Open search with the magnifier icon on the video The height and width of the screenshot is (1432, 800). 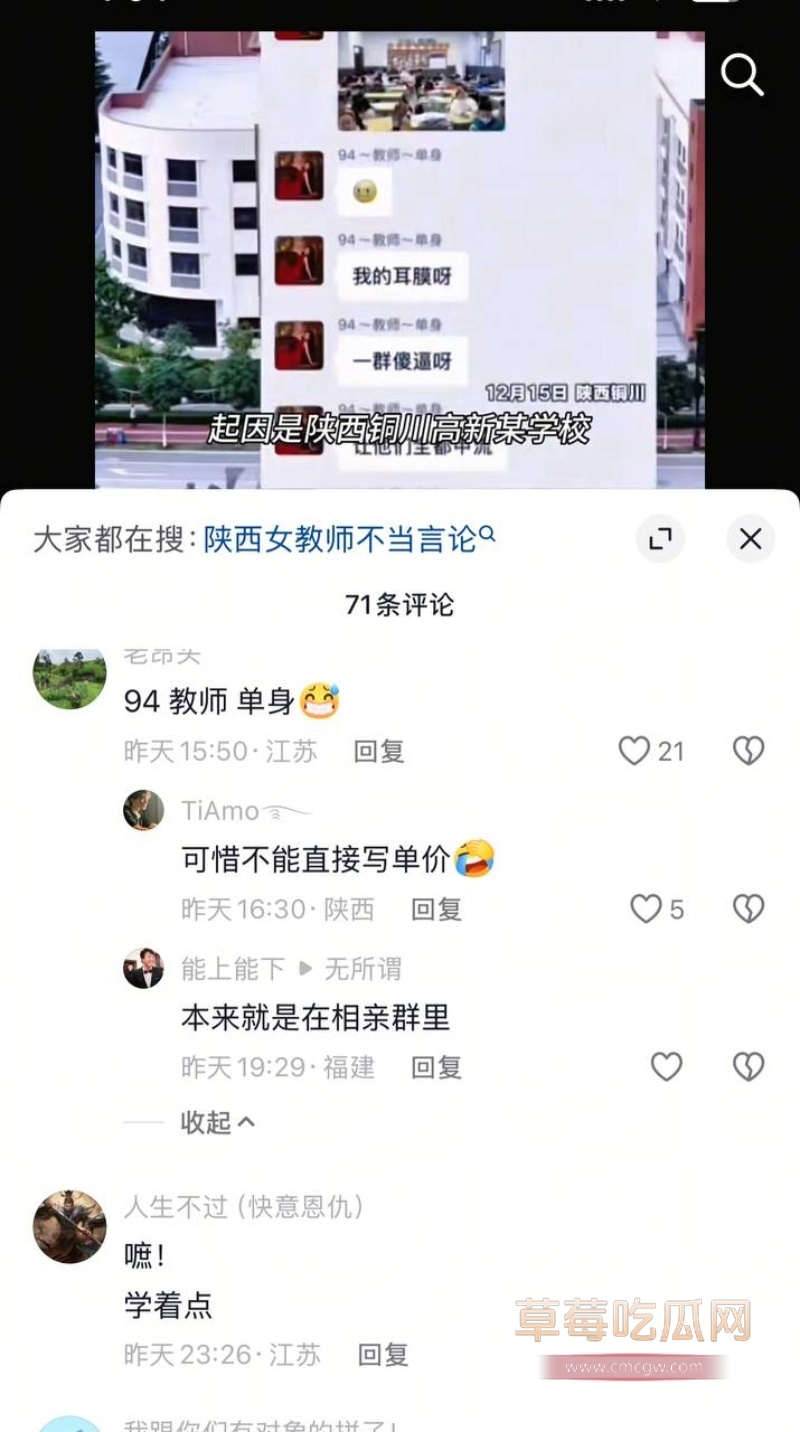coord(741,75)
